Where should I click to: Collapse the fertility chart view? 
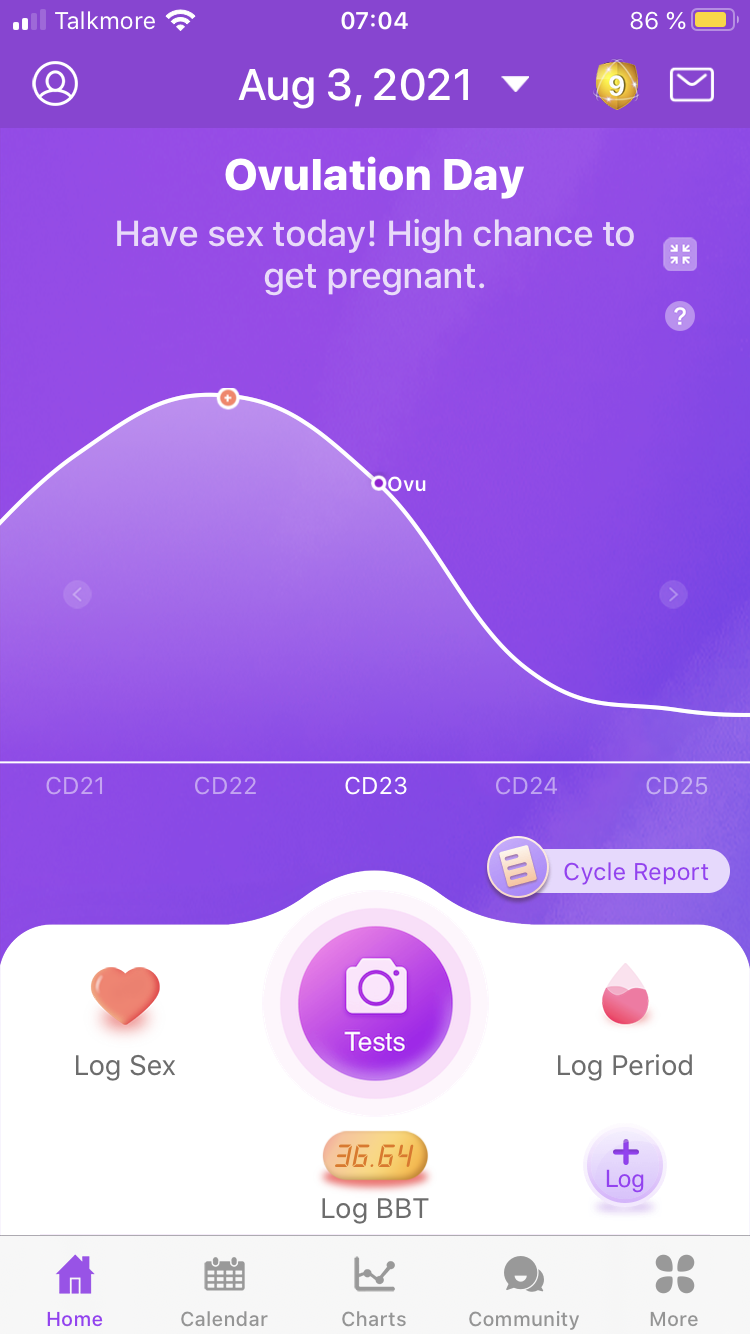pos(680,255)
